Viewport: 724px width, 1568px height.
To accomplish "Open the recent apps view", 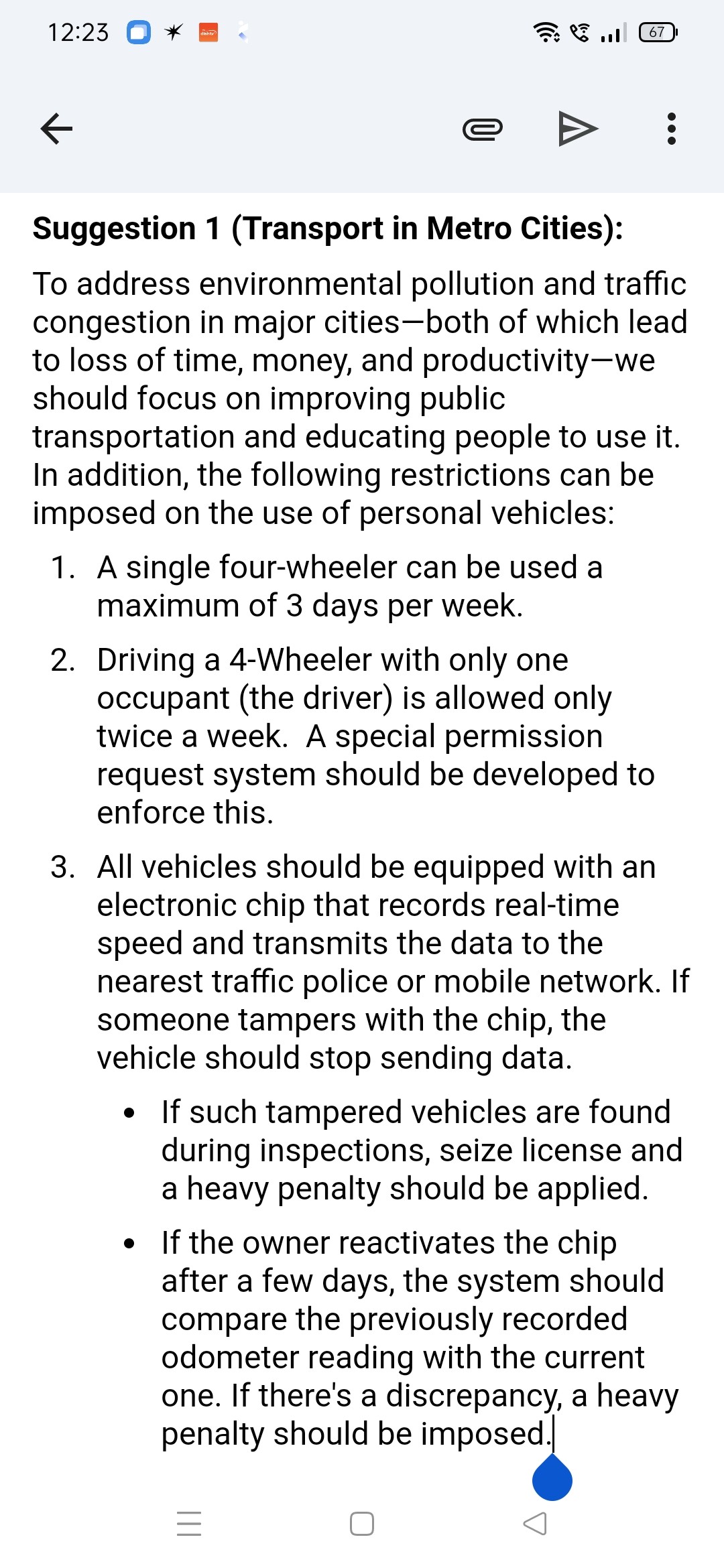I will pyautogui.click(x=189, y=1524).
